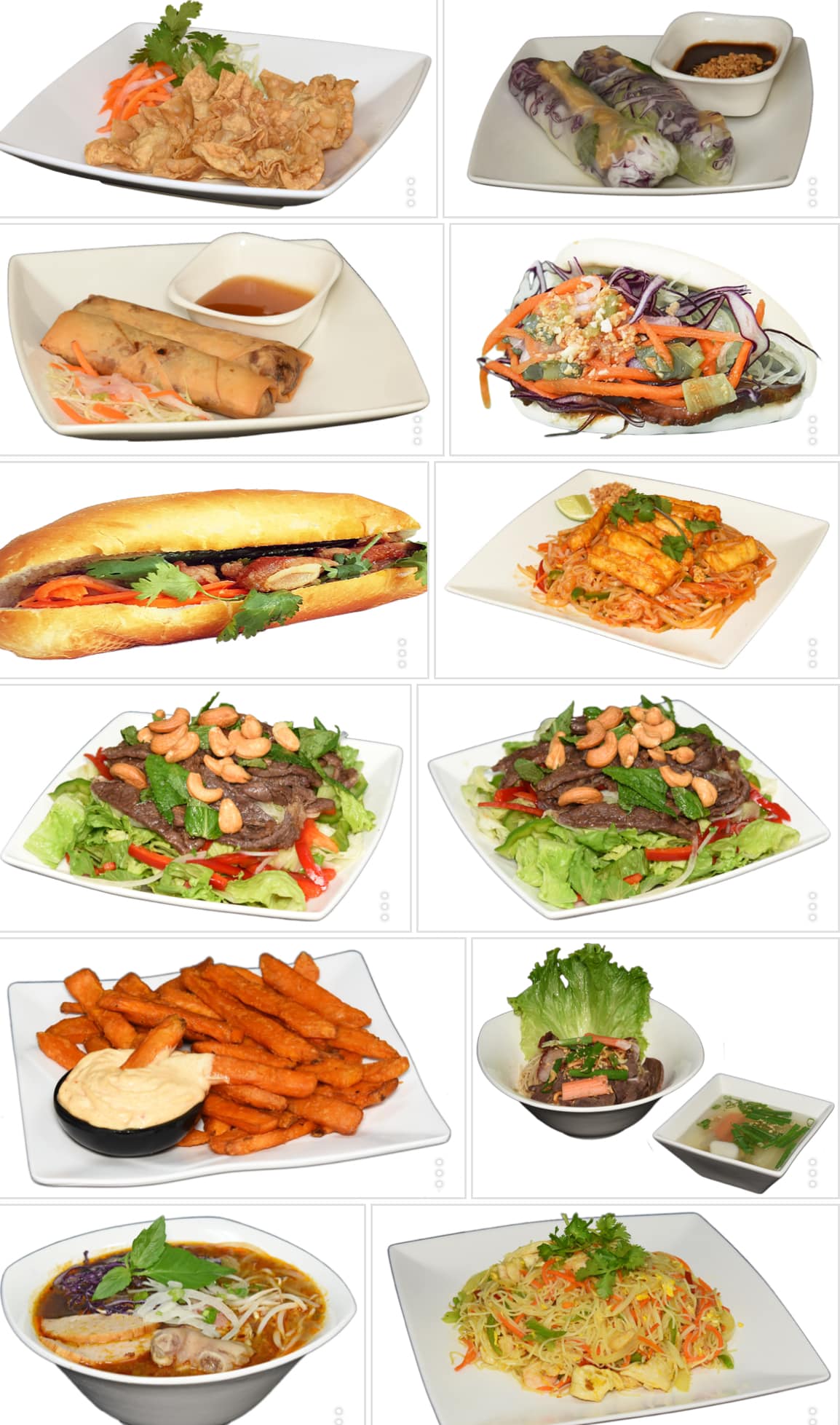Open options menu on egg rolls photo
Image resolution: width=840 pixels, height=1425 pixels.
(x=417, y=430)
